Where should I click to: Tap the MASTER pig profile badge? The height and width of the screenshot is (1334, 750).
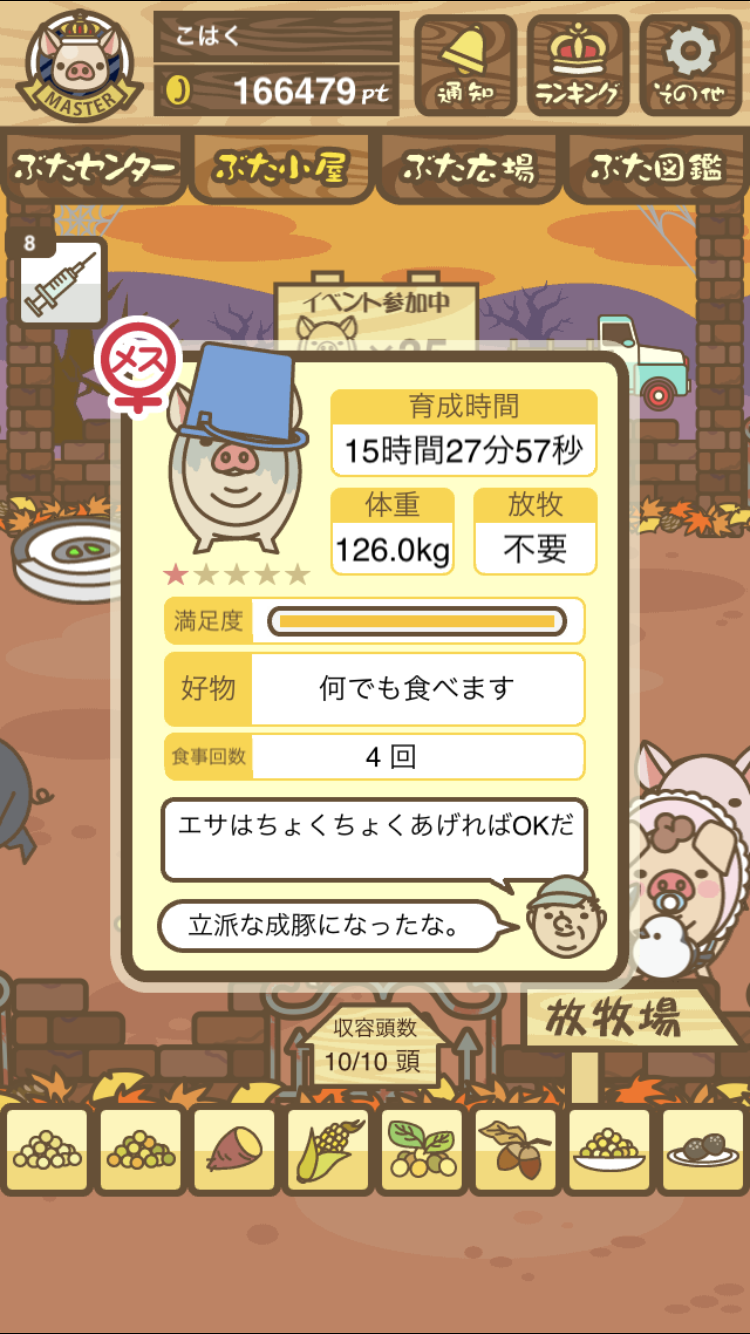(79, 64)
